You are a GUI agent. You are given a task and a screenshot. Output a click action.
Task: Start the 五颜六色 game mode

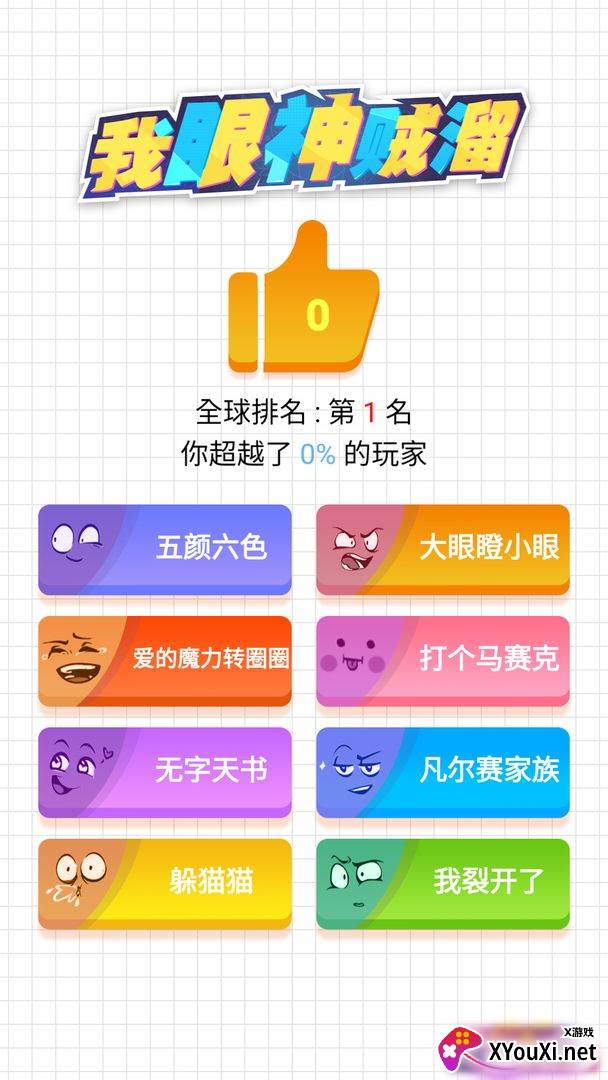[165, 549]
